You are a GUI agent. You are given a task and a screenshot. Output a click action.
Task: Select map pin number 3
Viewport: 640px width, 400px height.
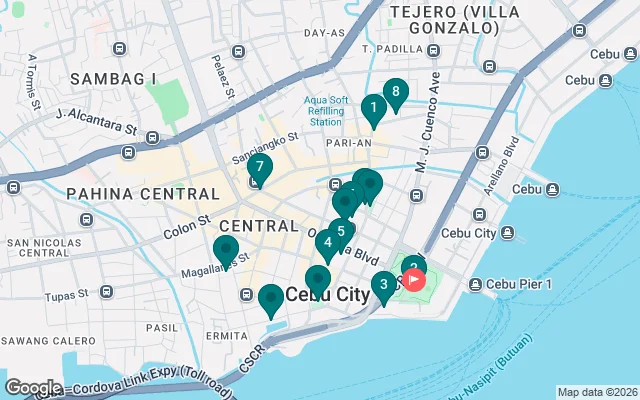pos(383,286)
